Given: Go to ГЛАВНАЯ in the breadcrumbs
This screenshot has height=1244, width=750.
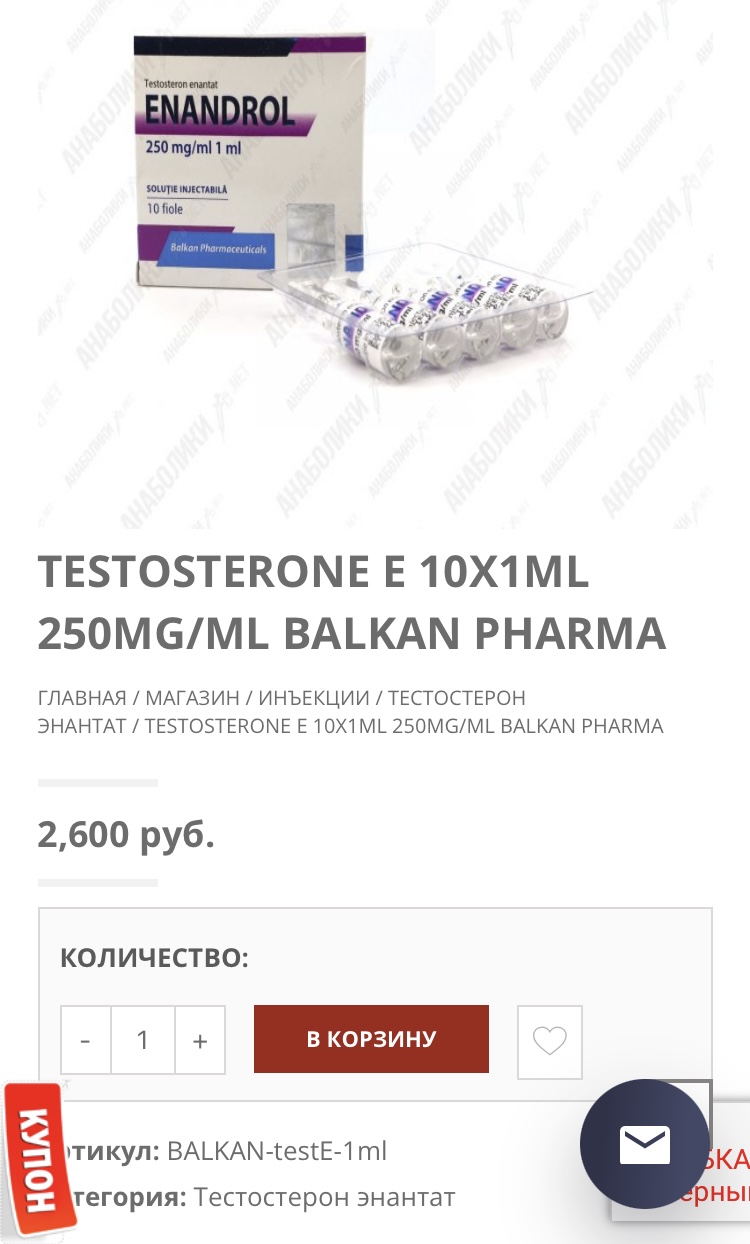Looking at the screenshot, I should 82,697.
